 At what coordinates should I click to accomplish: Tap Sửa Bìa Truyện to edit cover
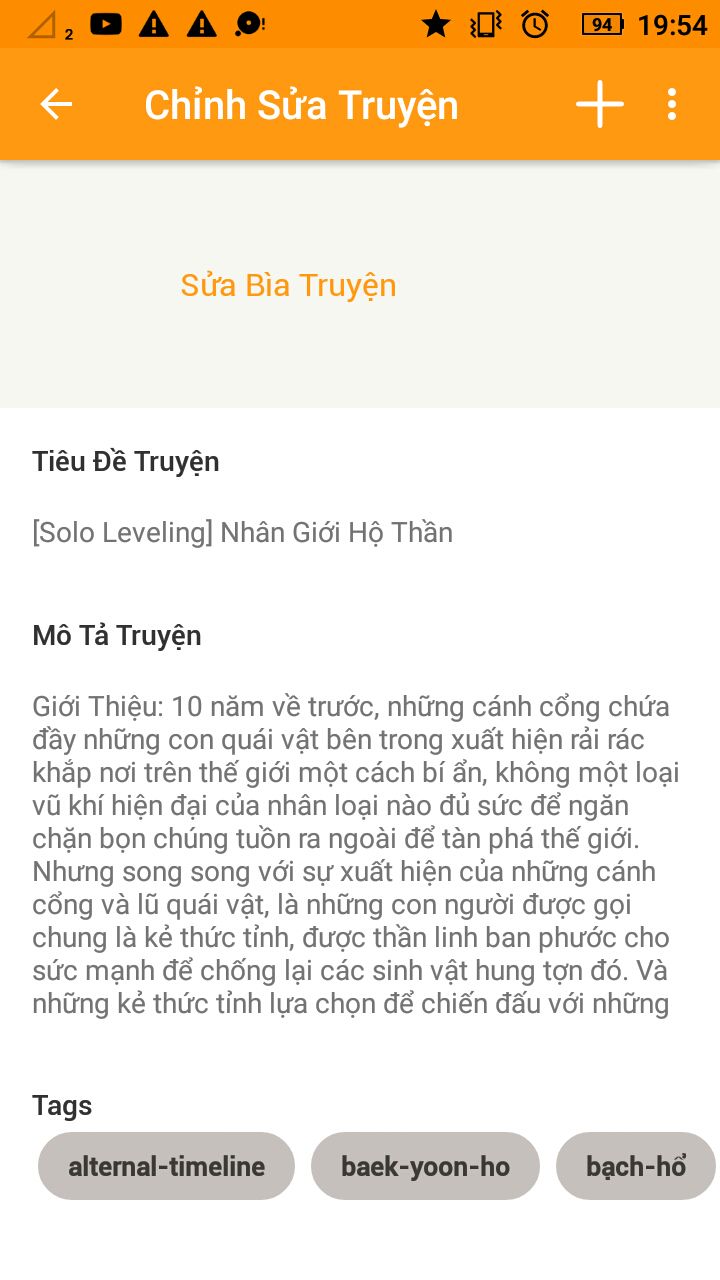pos(288,286)
